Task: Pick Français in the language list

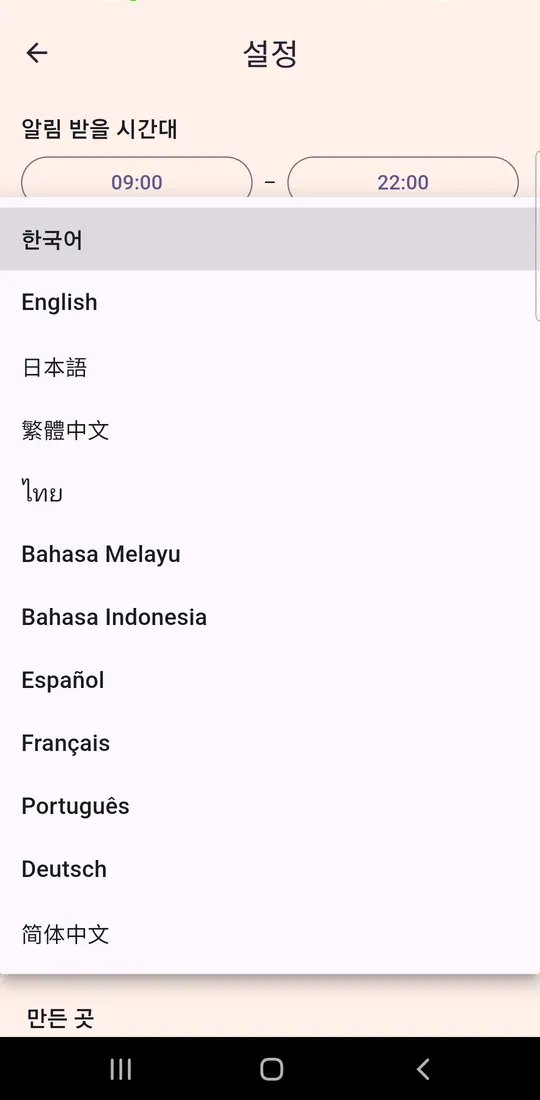Action: (270, 744)
